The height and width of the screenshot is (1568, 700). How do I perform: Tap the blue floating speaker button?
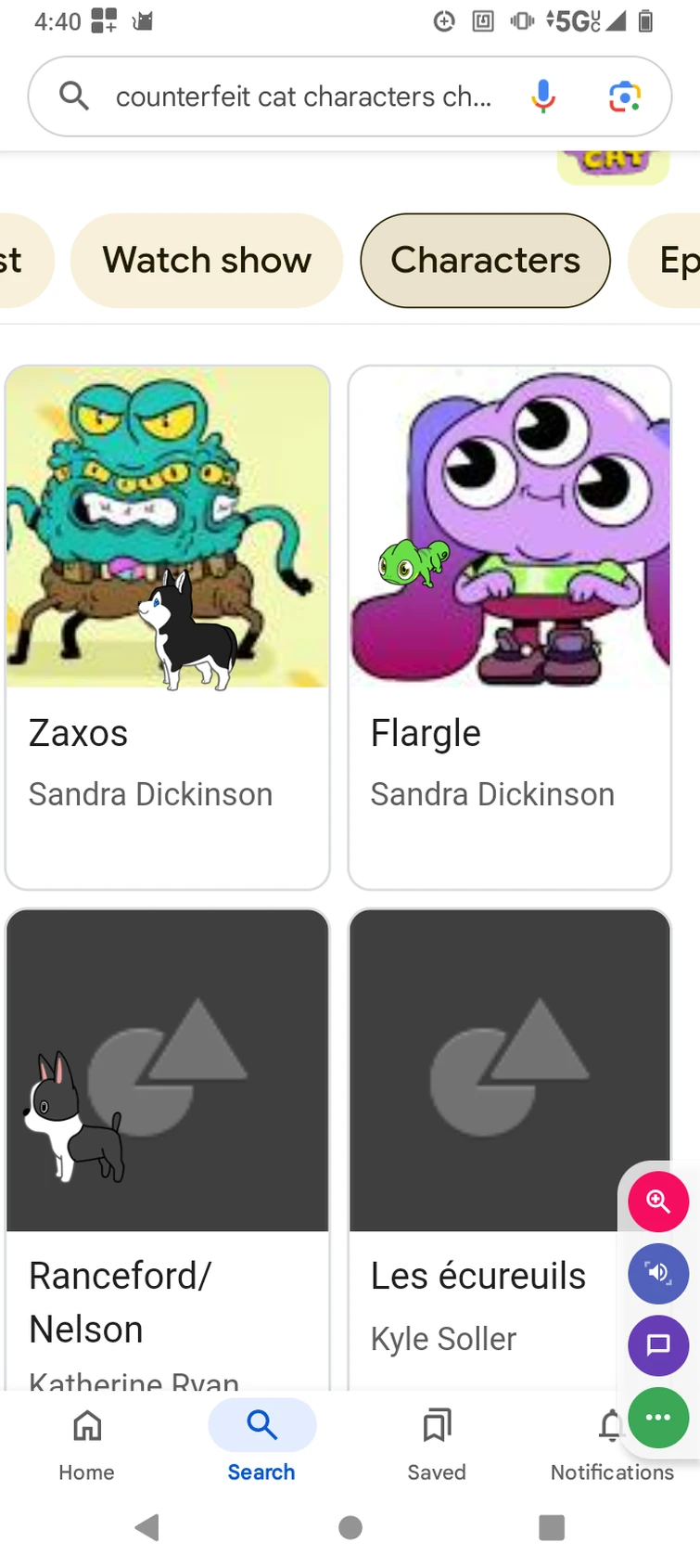tap(658, 1273)
